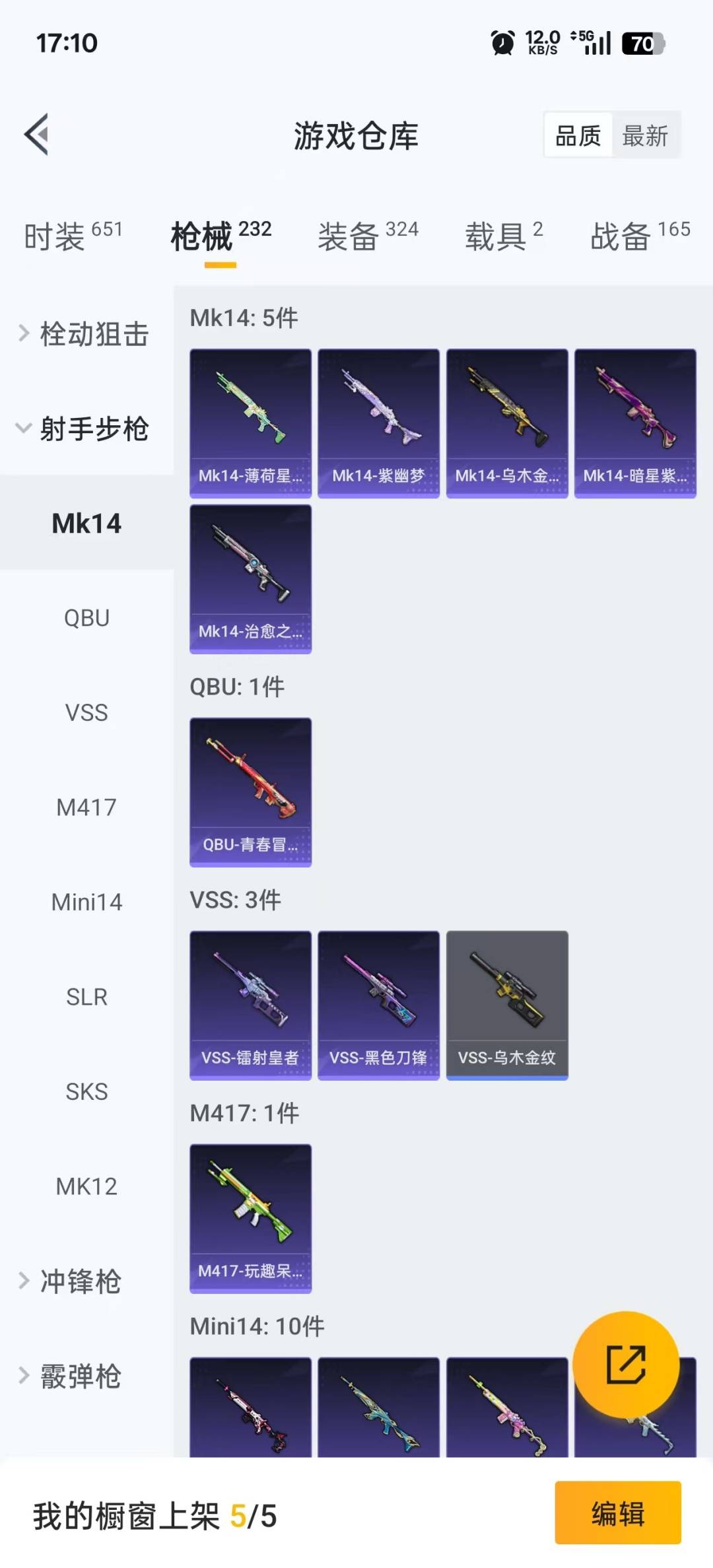
Task: Collapse the 射手步枪 category
Action: [86, 428]
